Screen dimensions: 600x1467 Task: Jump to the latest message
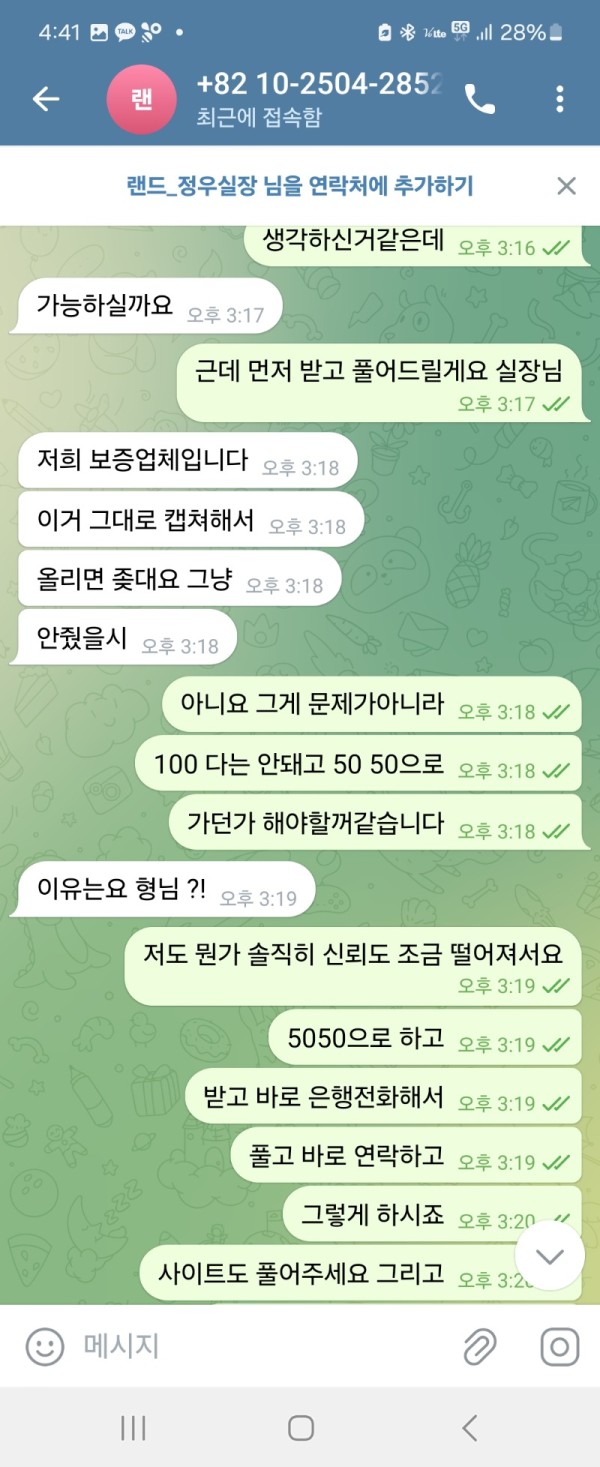(x=549, y=1257)
